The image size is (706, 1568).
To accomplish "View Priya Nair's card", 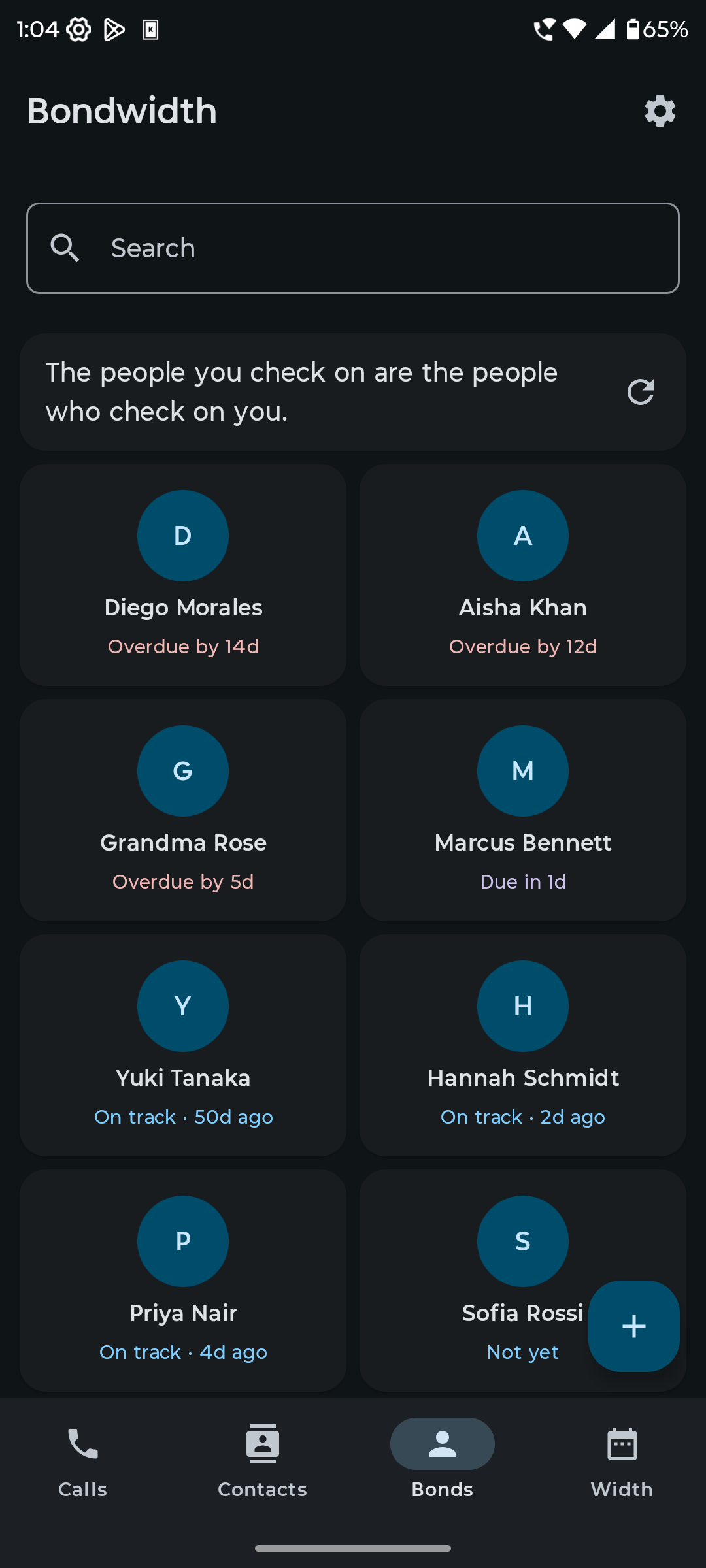I will (183, 1281).
